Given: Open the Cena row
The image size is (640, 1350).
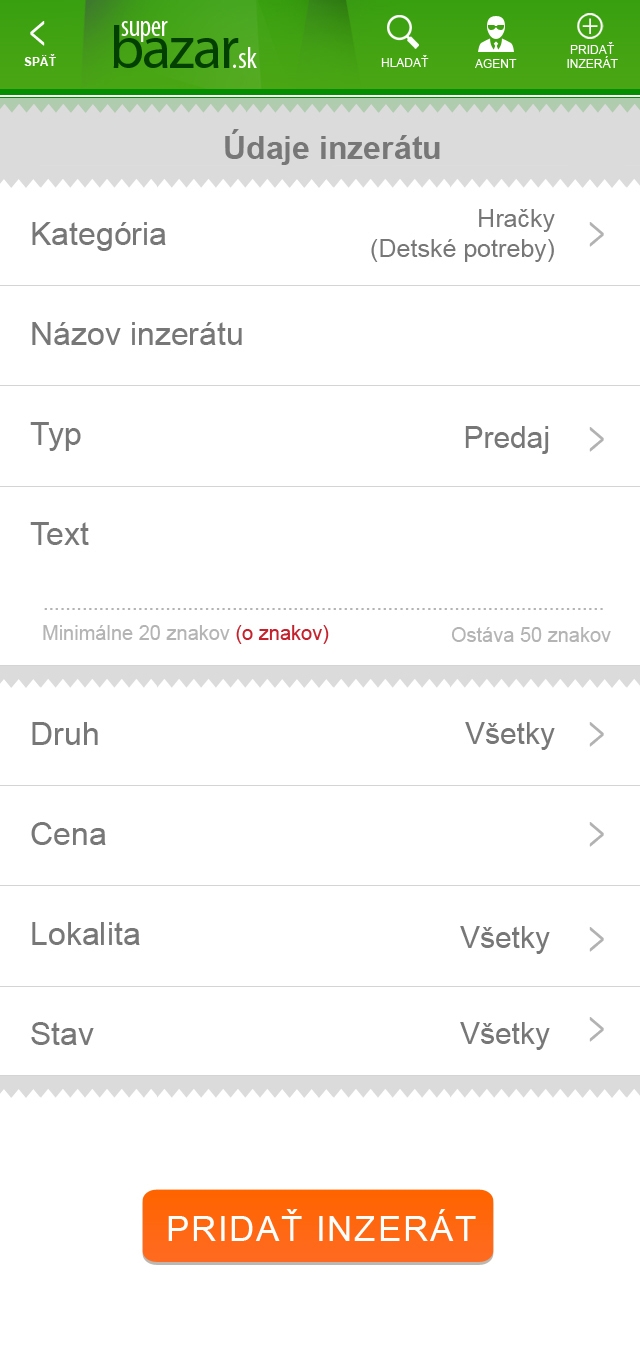Looking at the screenshot, I should coord(320,836).
